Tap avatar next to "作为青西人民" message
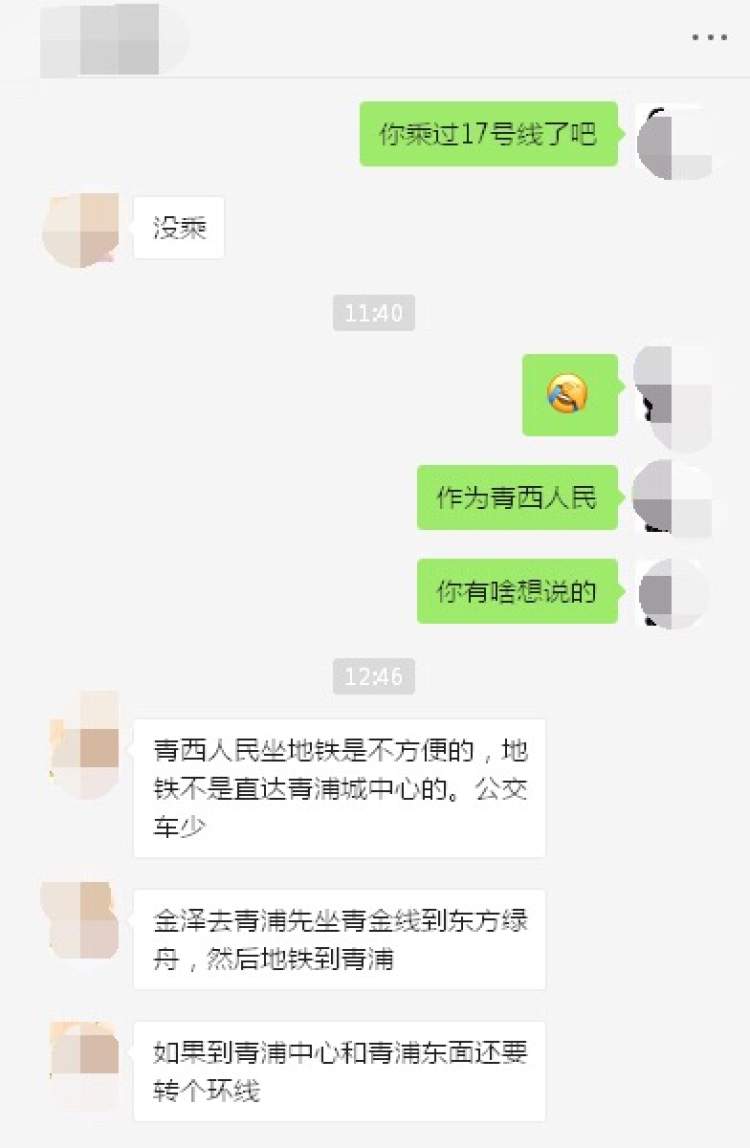This screenshot has height=1148, width=750. click(673, 498)
